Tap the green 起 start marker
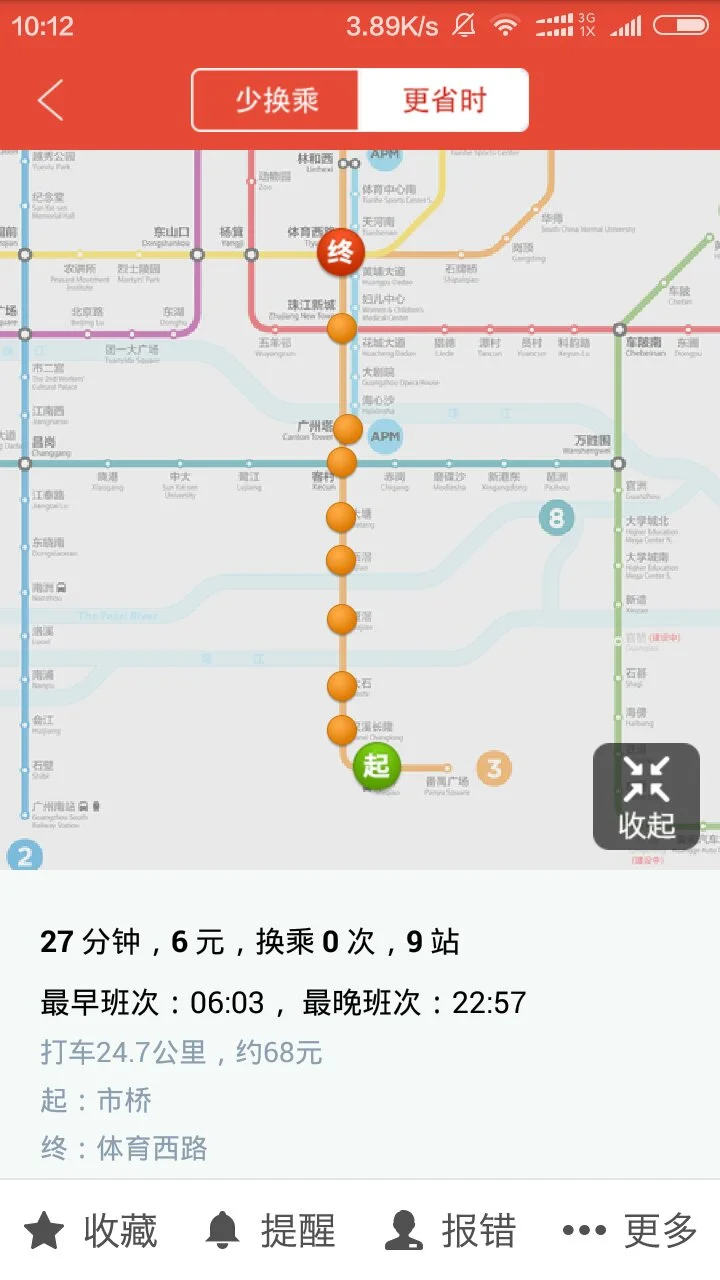 click(x=376, y=765)
